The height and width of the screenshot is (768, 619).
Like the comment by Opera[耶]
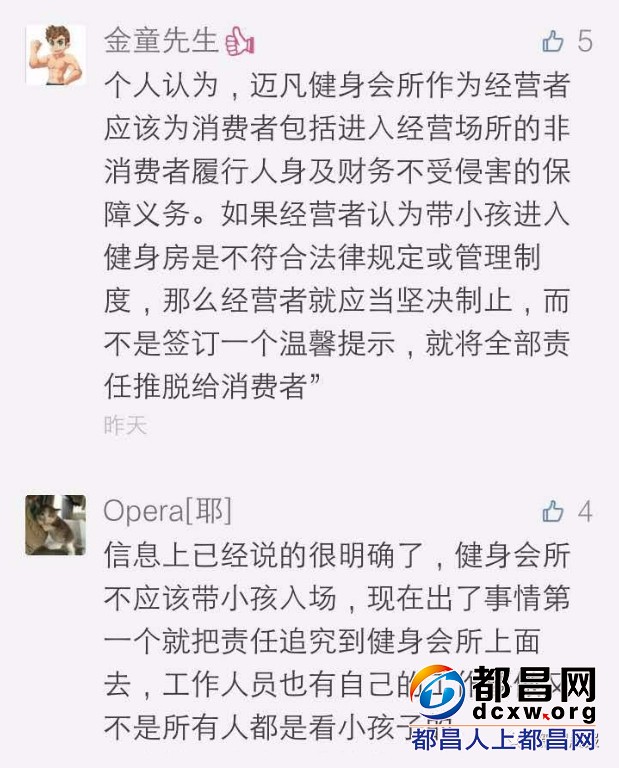click(553, 512)
